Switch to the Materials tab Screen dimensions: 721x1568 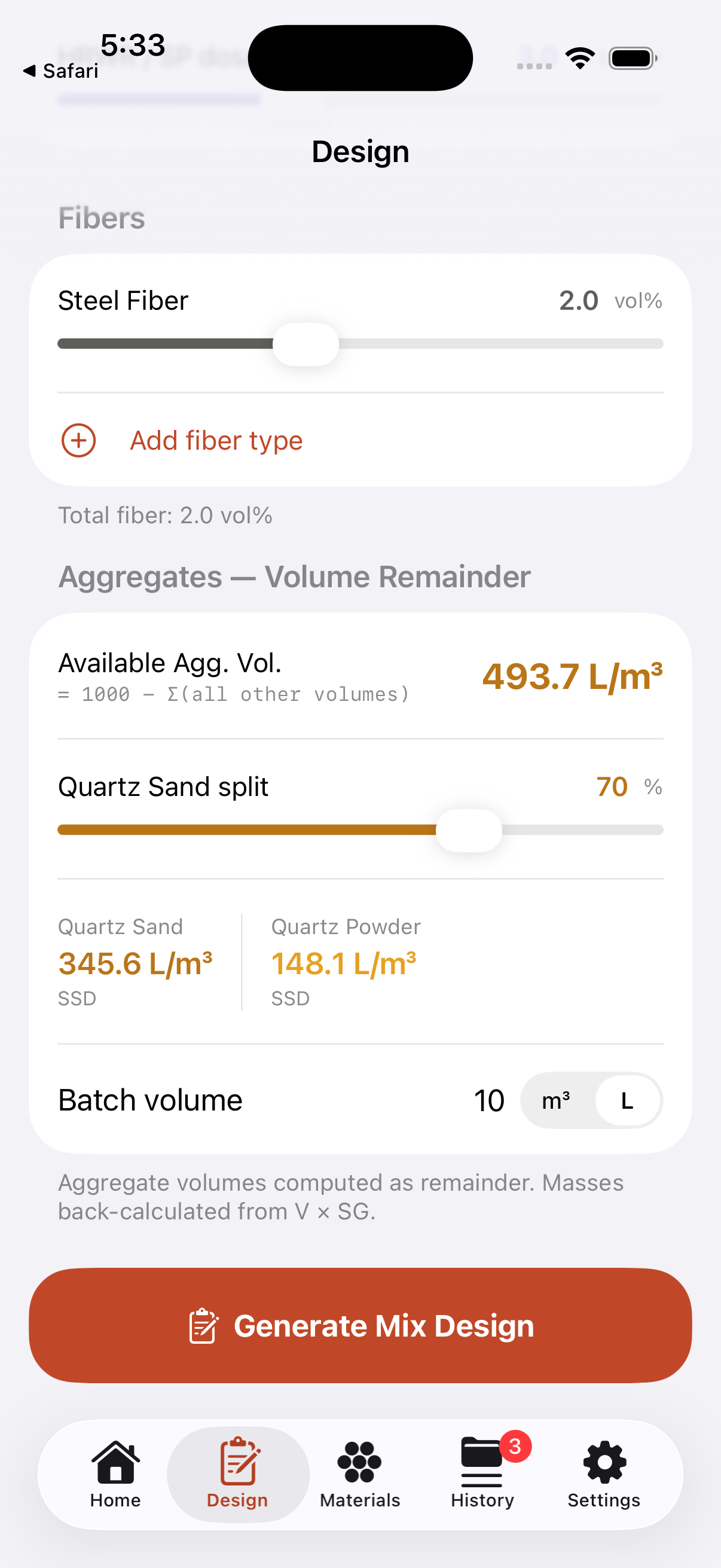360,1474
